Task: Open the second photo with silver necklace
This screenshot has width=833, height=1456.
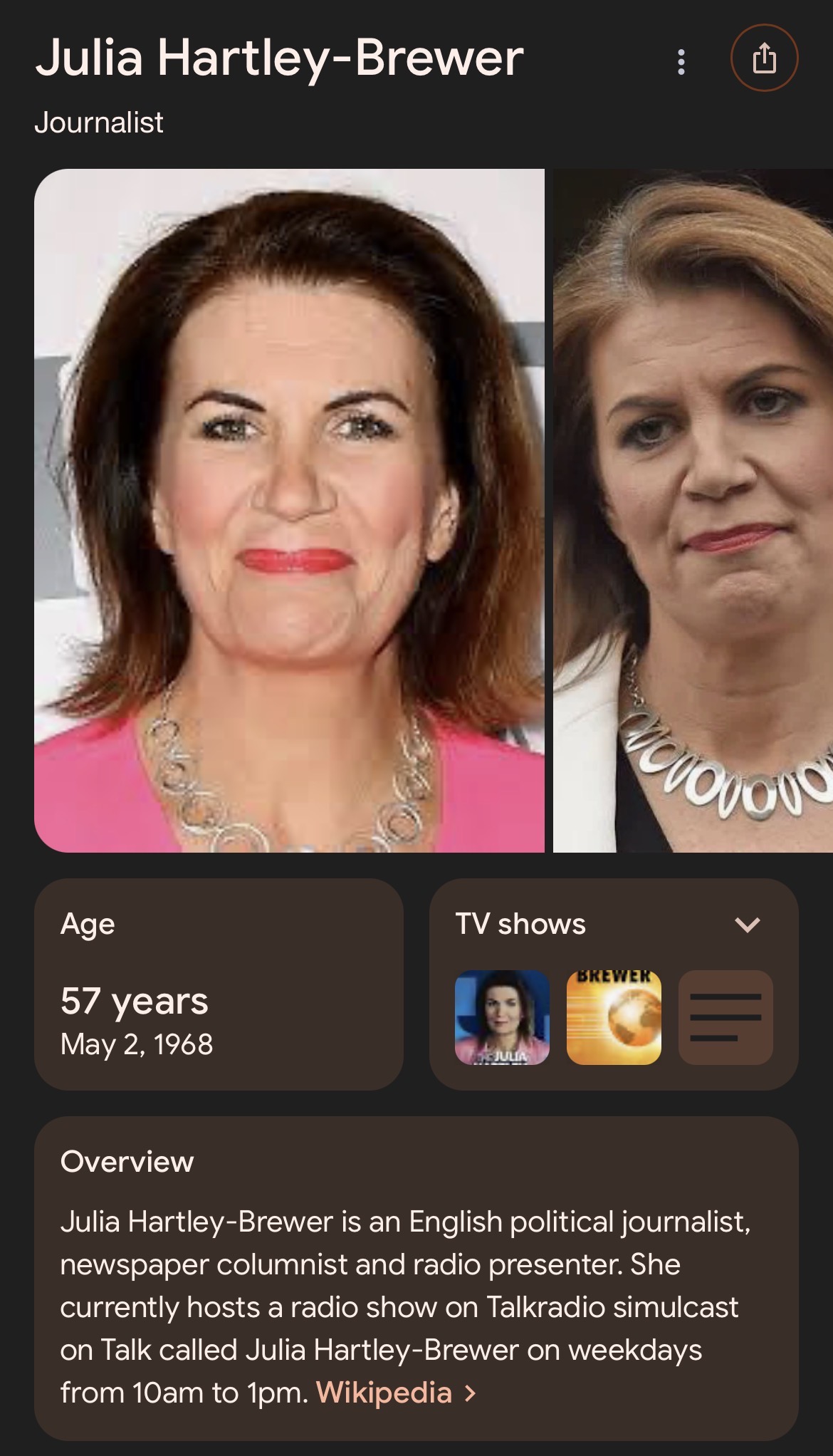Action: (x=693, y=510)
